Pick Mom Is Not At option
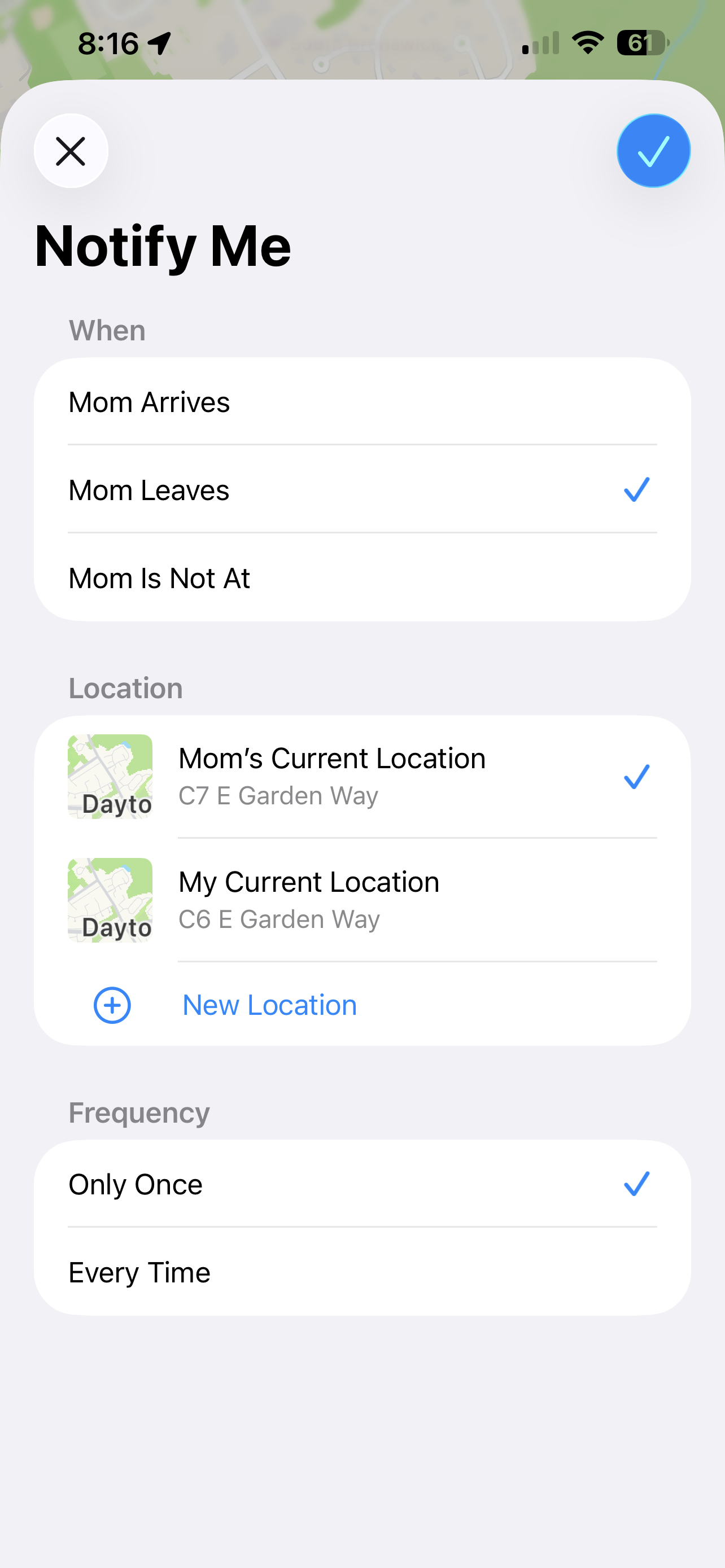The height and width of the screenshot is (1568, 725). [362, 577]
